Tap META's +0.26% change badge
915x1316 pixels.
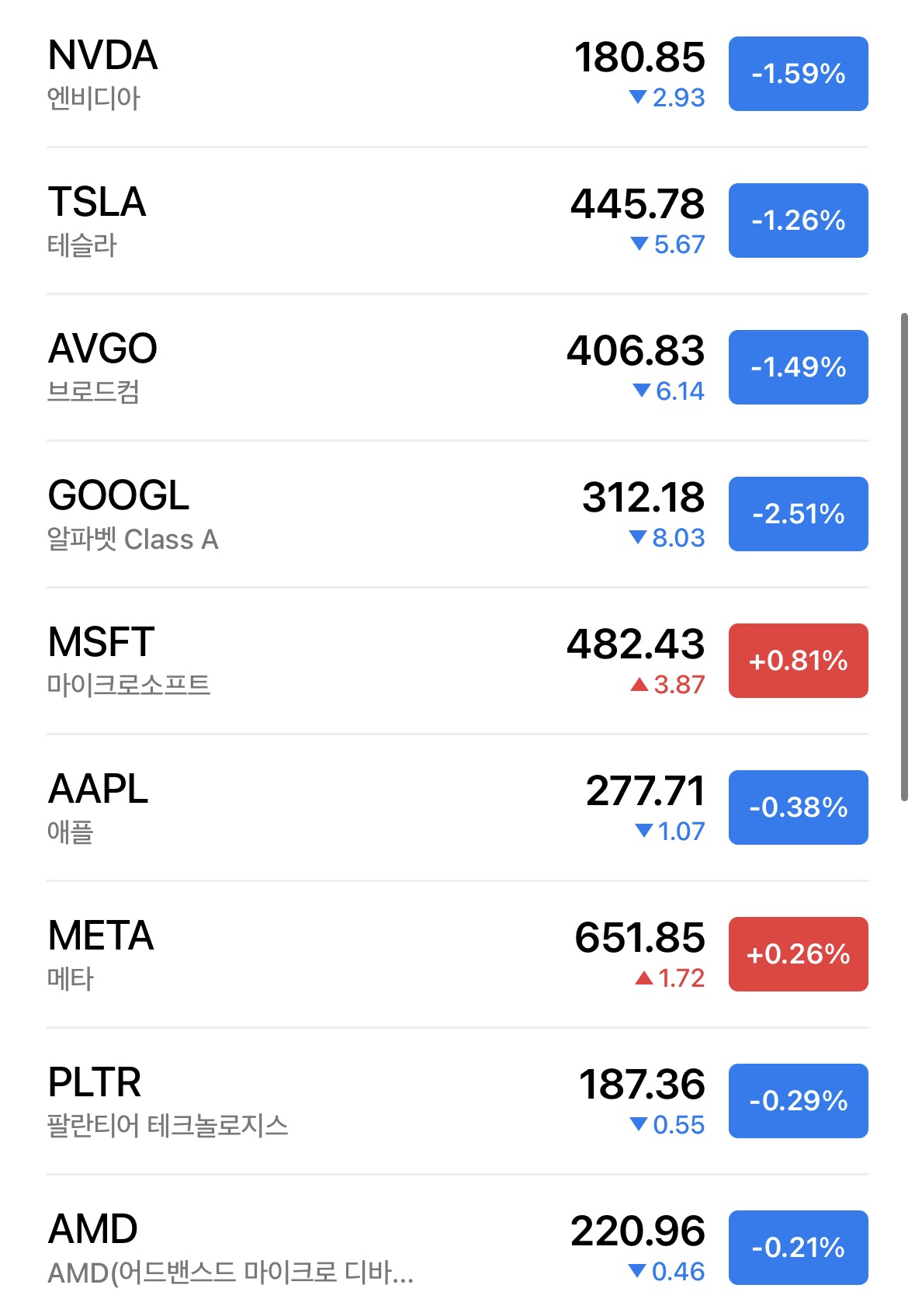(798, 954)
